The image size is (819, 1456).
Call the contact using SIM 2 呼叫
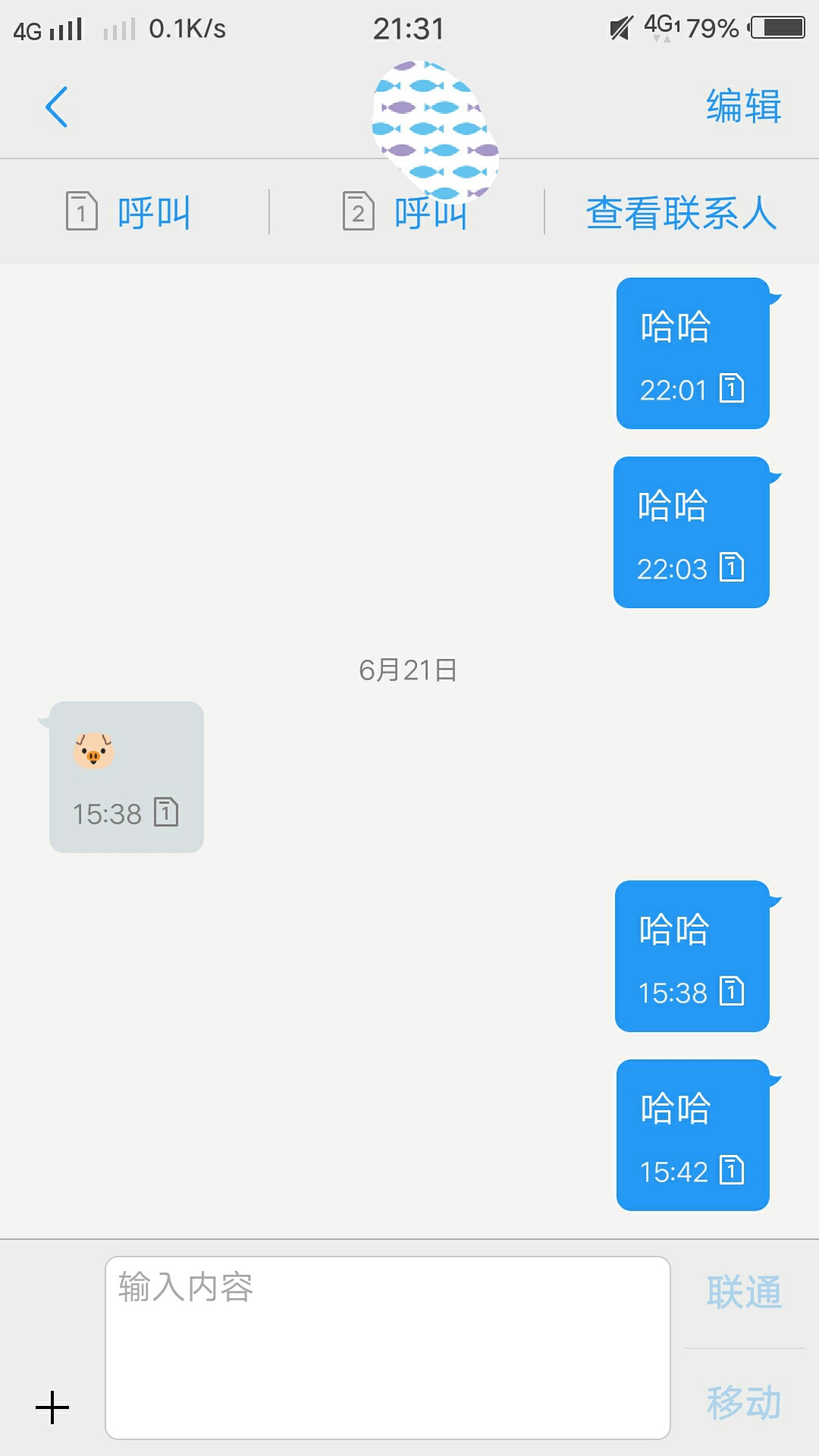tap(406, 213)
